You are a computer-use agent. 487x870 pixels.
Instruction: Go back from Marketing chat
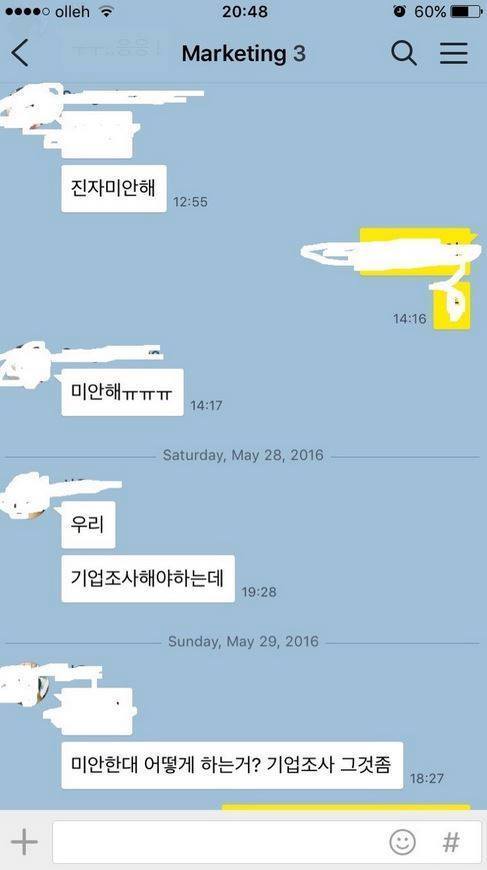click(19, 53)
